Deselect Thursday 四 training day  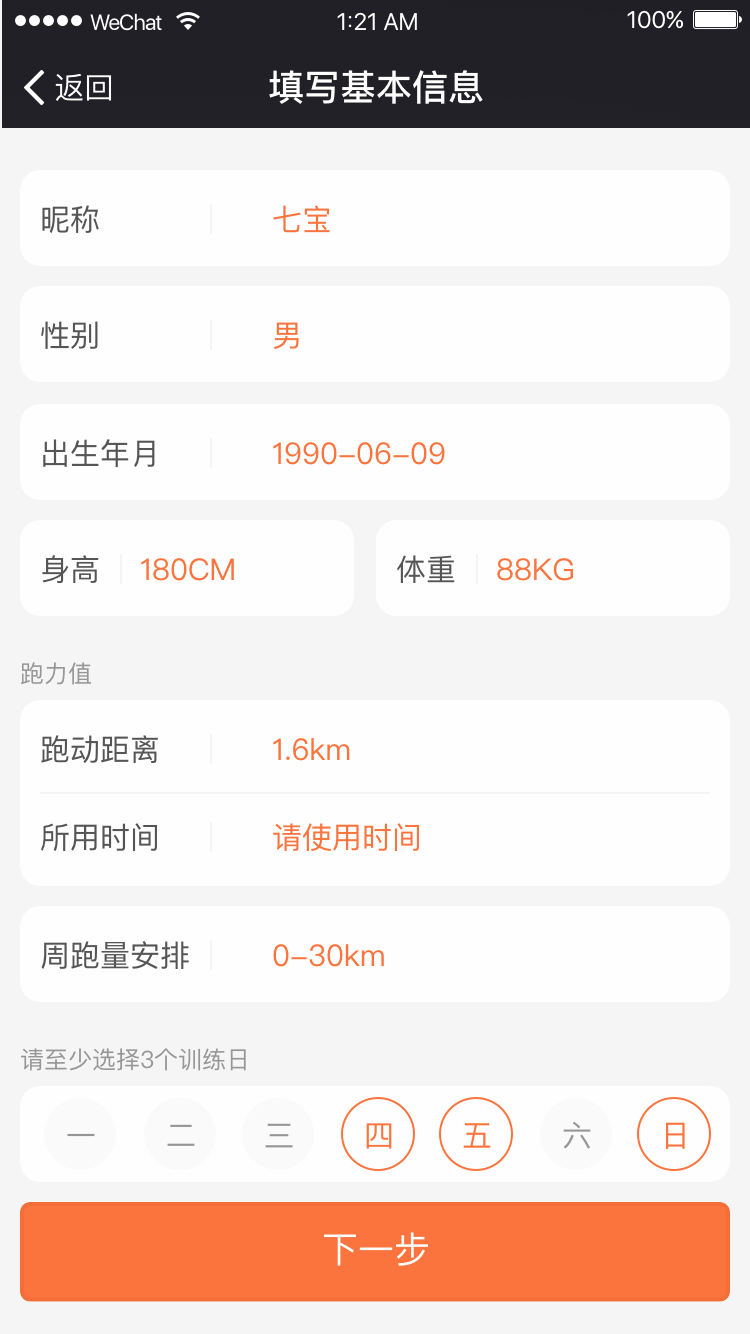[378, 1134]
